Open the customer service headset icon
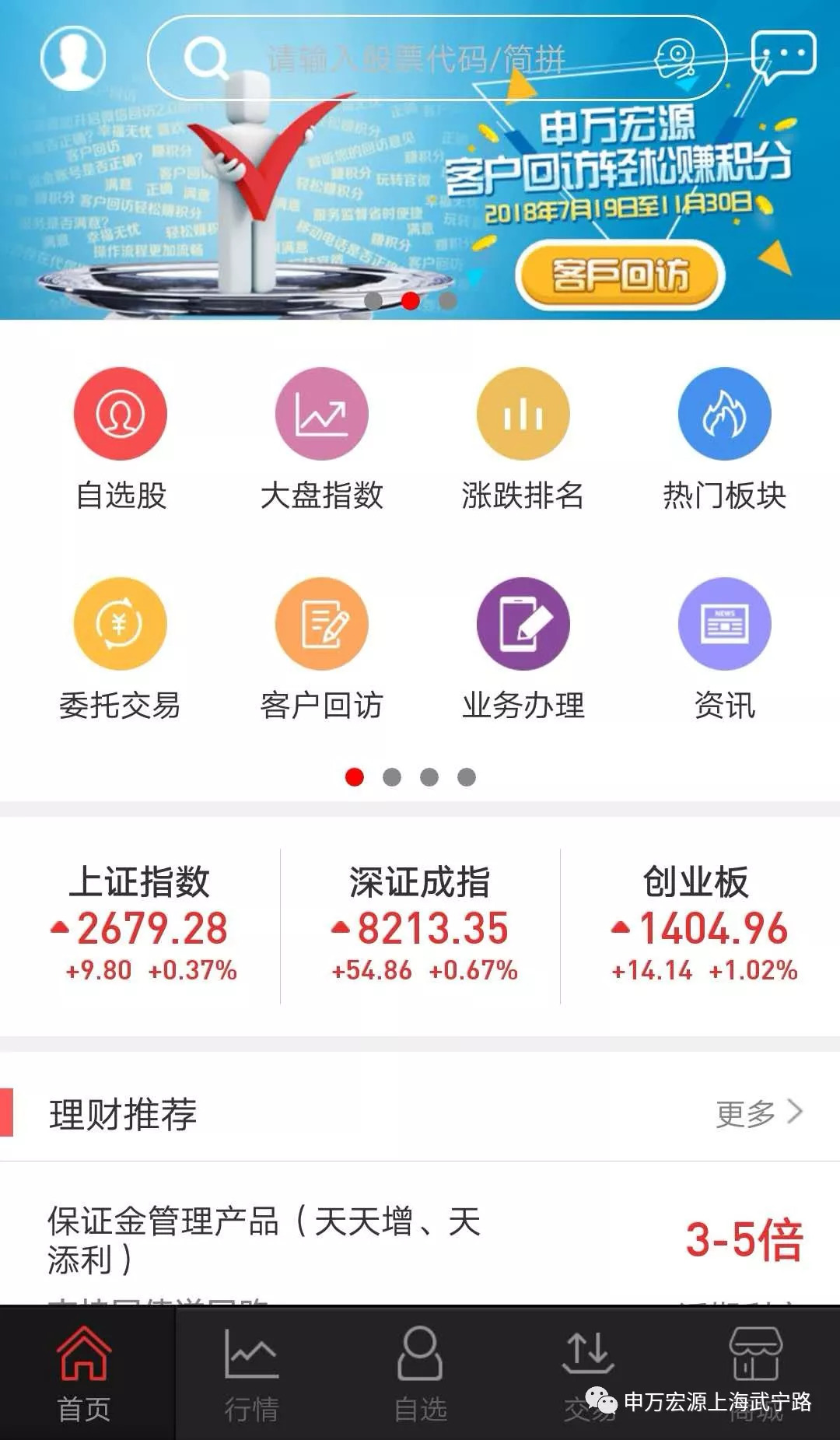Viewport: 840px width, 1440px height. click(674, 58)
